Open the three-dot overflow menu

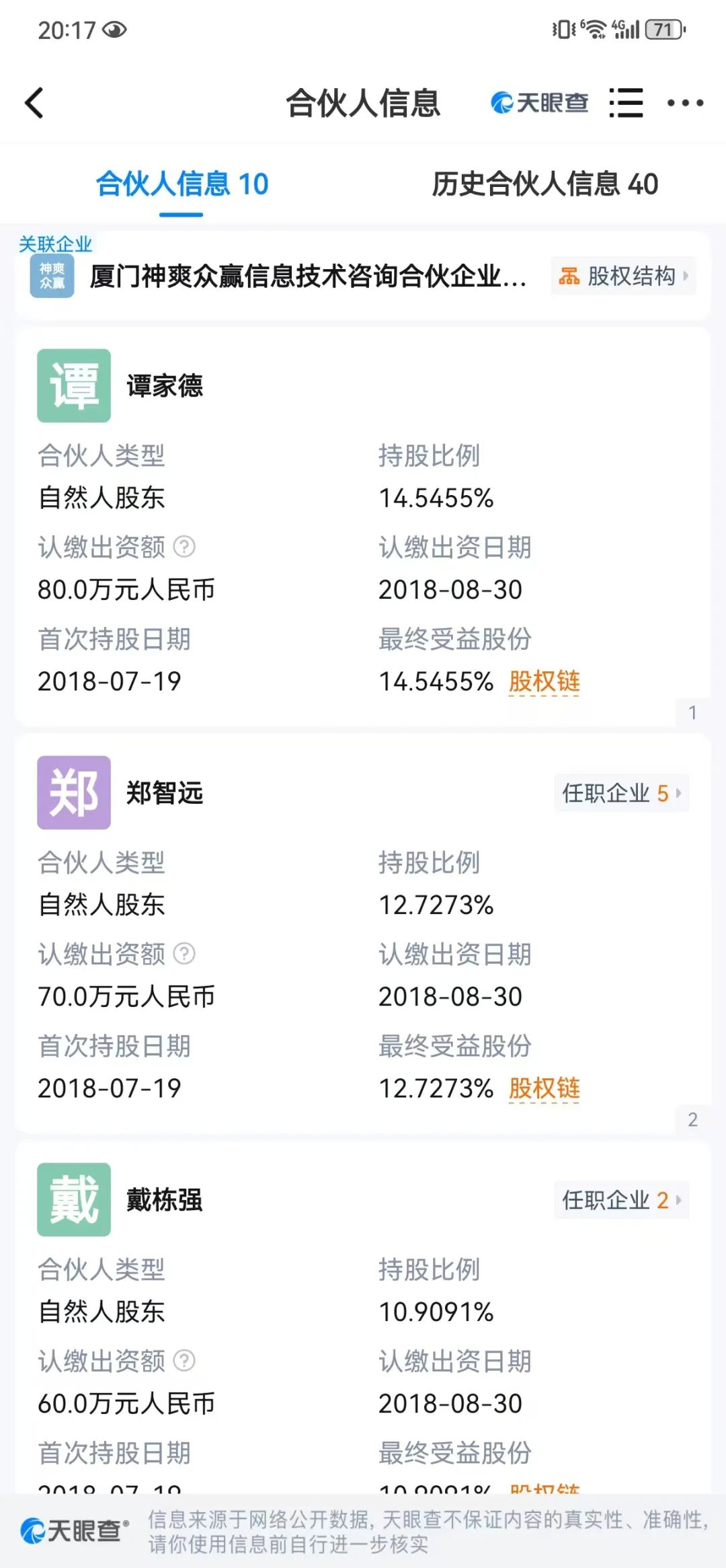(685, 104)
